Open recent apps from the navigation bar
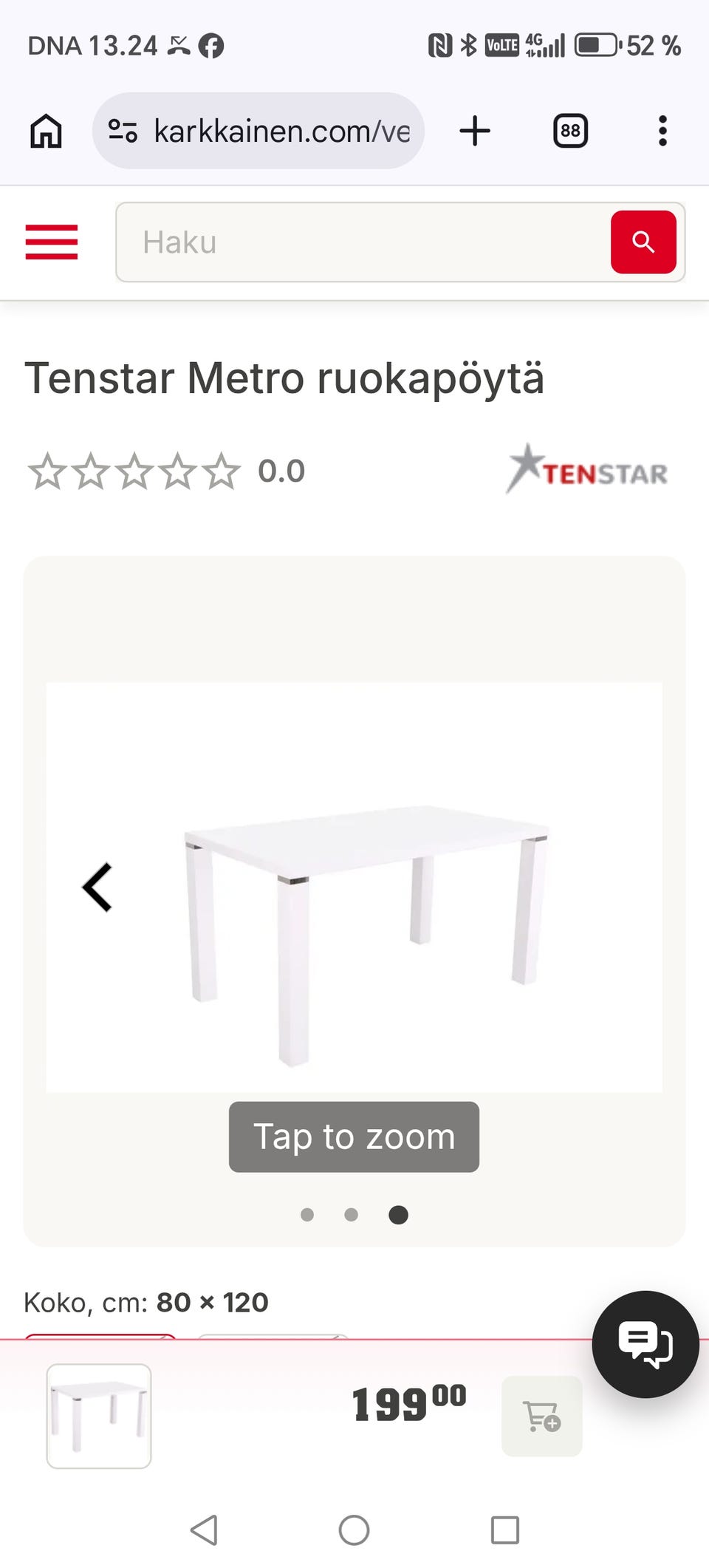The image size is (709, 1568). point(505,1530)
